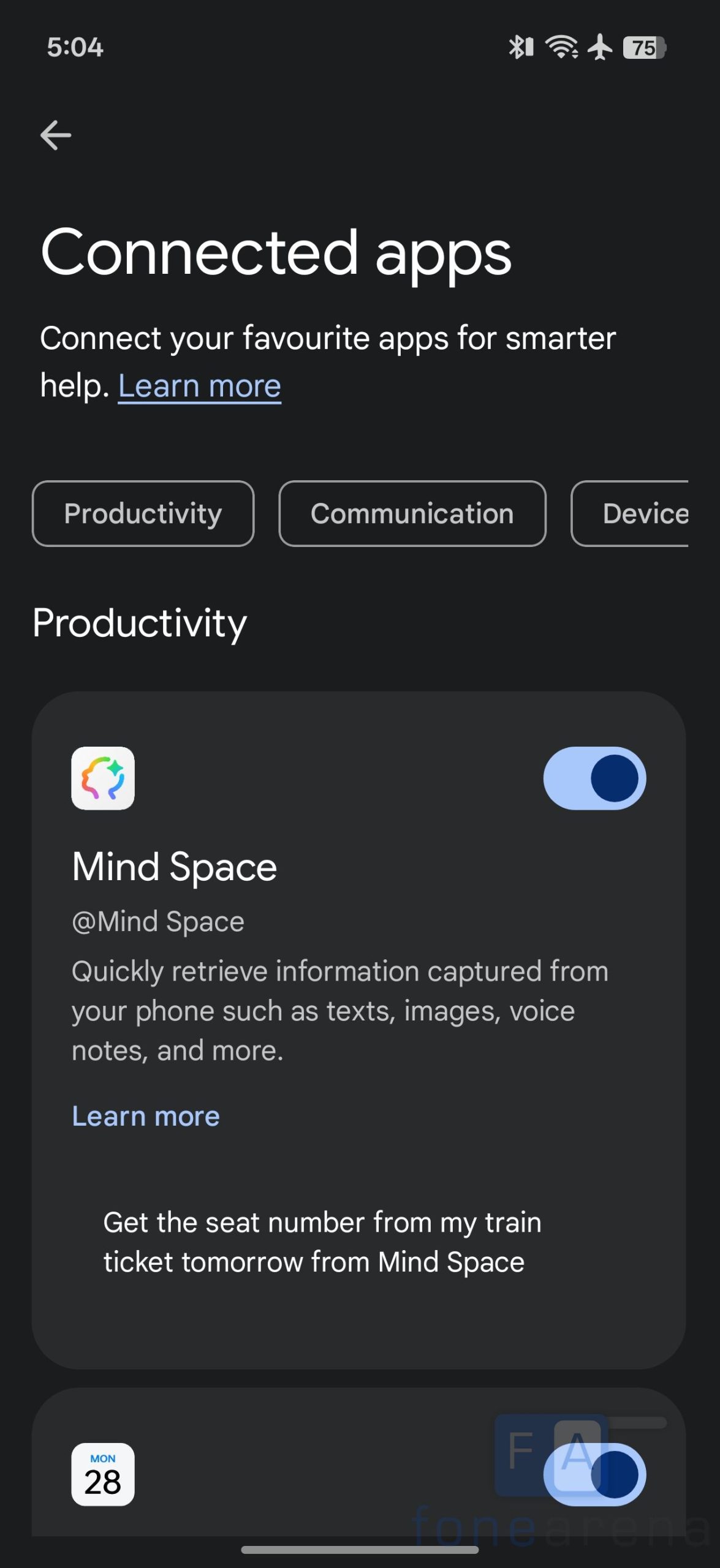This screenshot has height=1568, width=720.
Task: Select the Productivity chip
Action: (143, 513)
